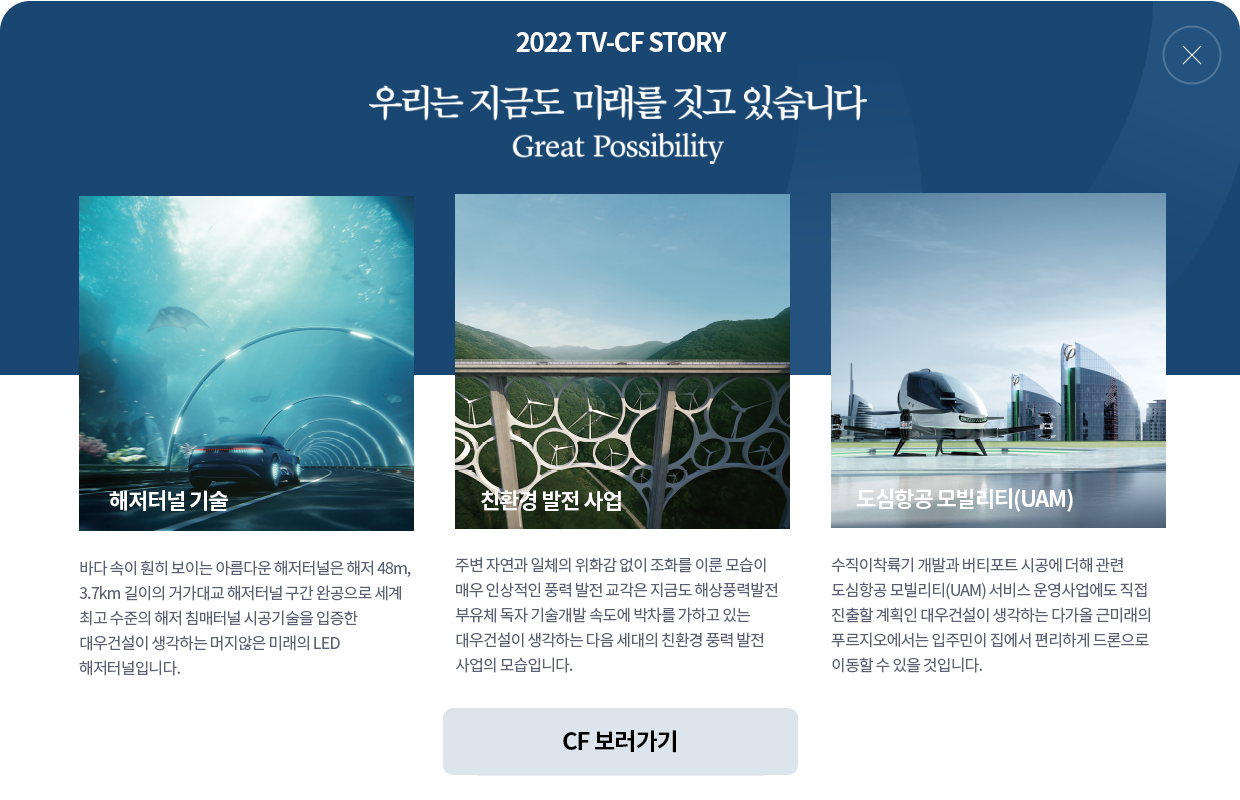The height and width of the screenshot is (800, 1240).
Task: Open the 해저터널 기술 image card
Action: point(246,363)
